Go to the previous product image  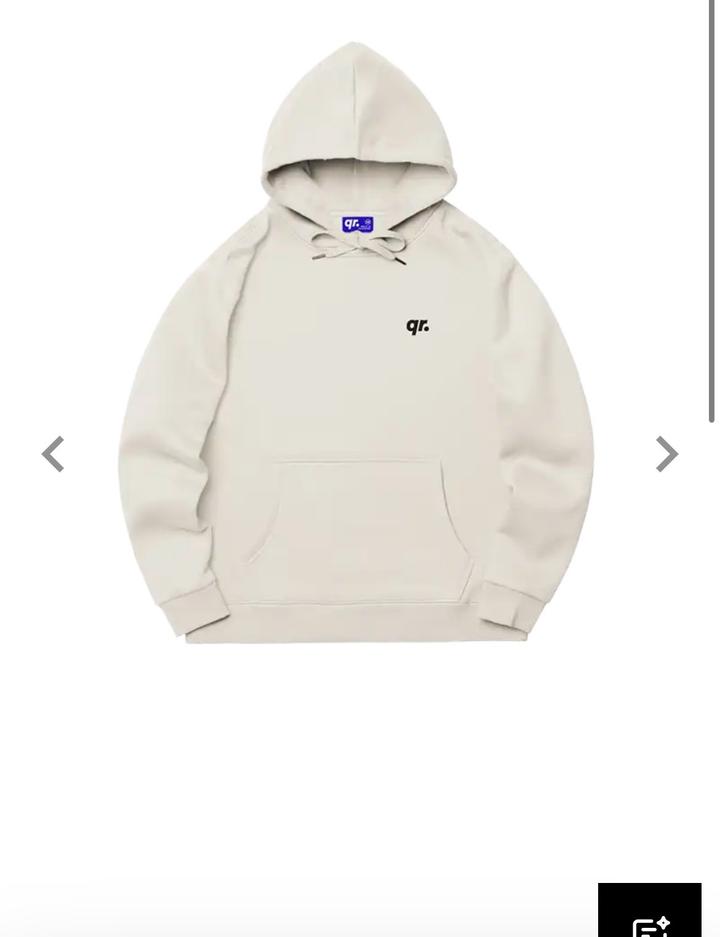(53, 454)
